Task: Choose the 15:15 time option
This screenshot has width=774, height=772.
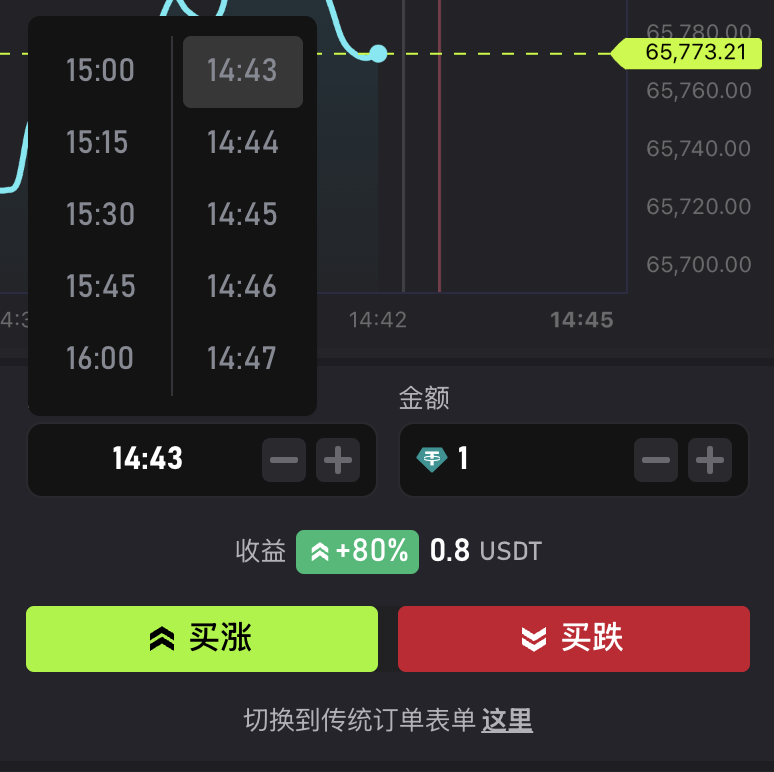Action: (x=98, y=143)
